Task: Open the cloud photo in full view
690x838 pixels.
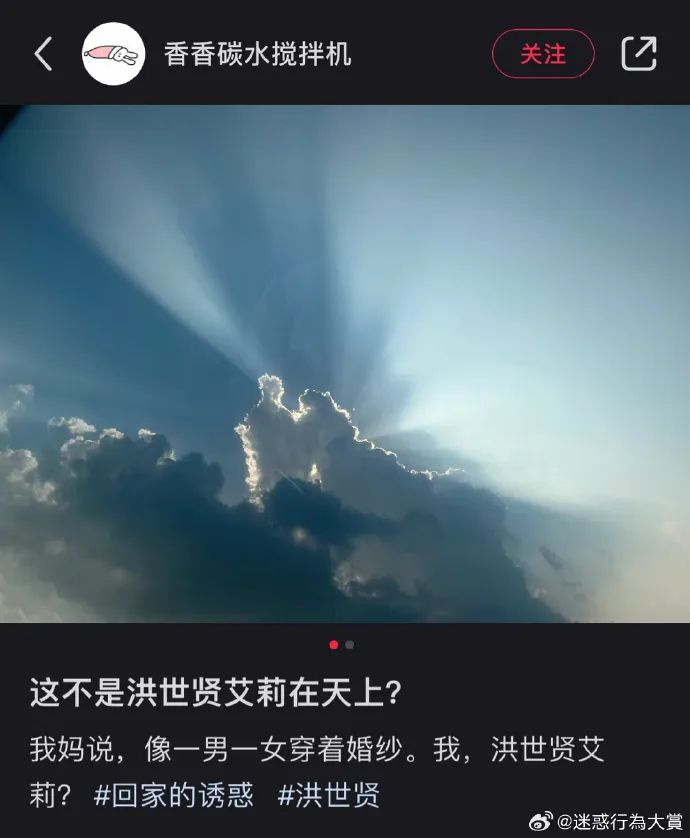Action: [x=345, y=363]
